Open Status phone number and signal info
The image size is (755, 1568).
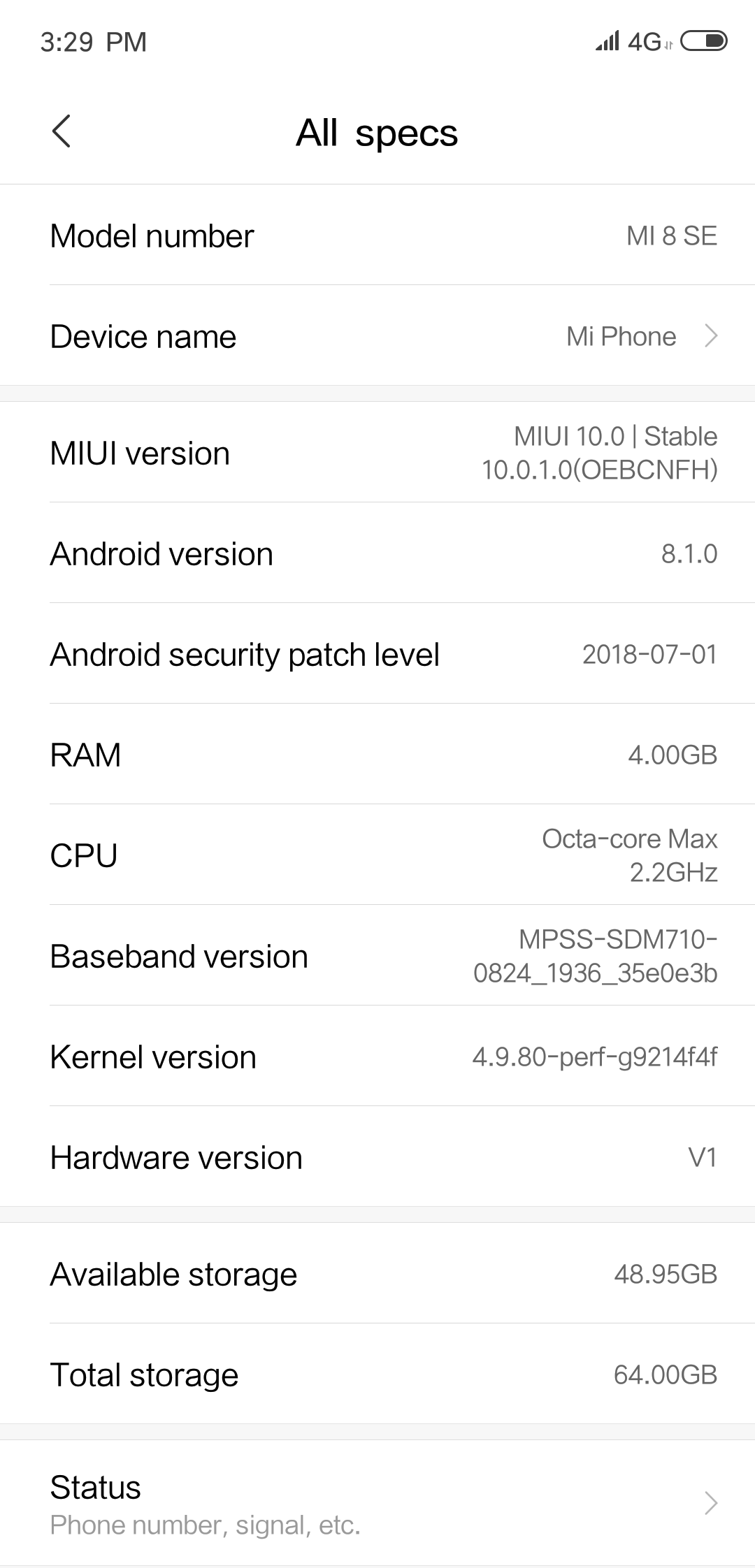(x=377, y=1502)
